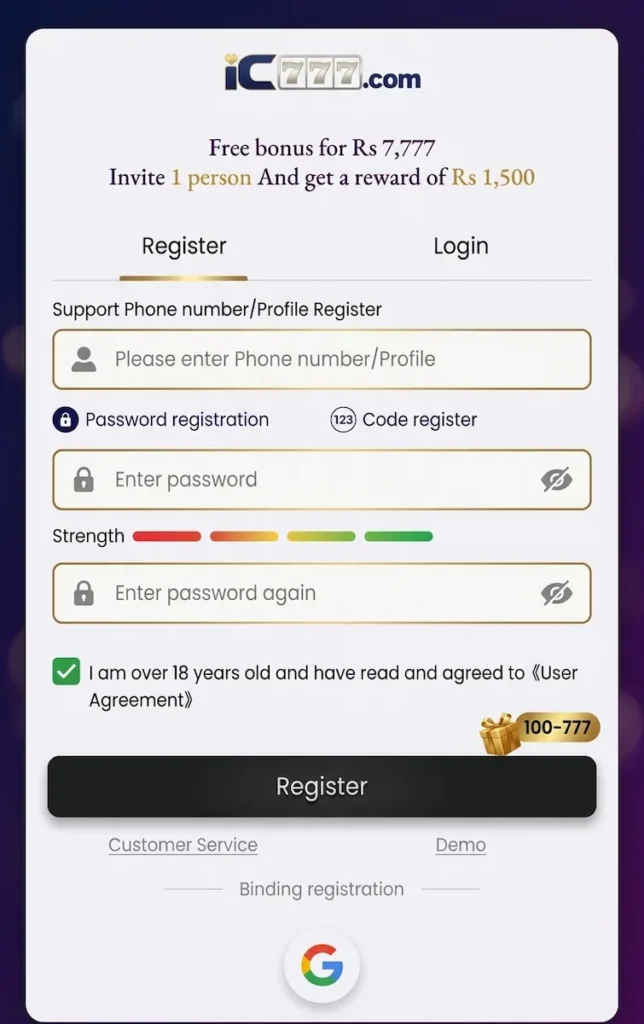
Task: Choose Code register option
Action: 404,419
